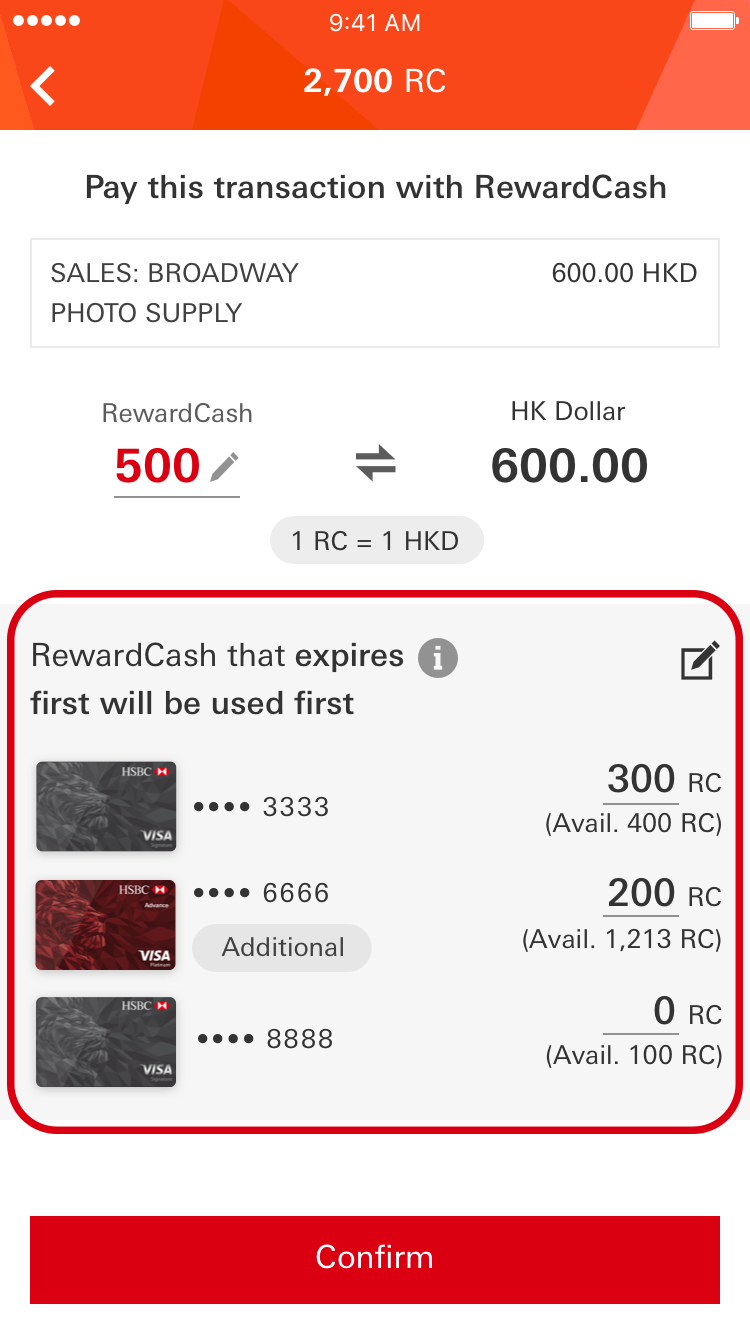
Task: Change the 200 RC amount for card 6666
Action: [x=641, y=893]
